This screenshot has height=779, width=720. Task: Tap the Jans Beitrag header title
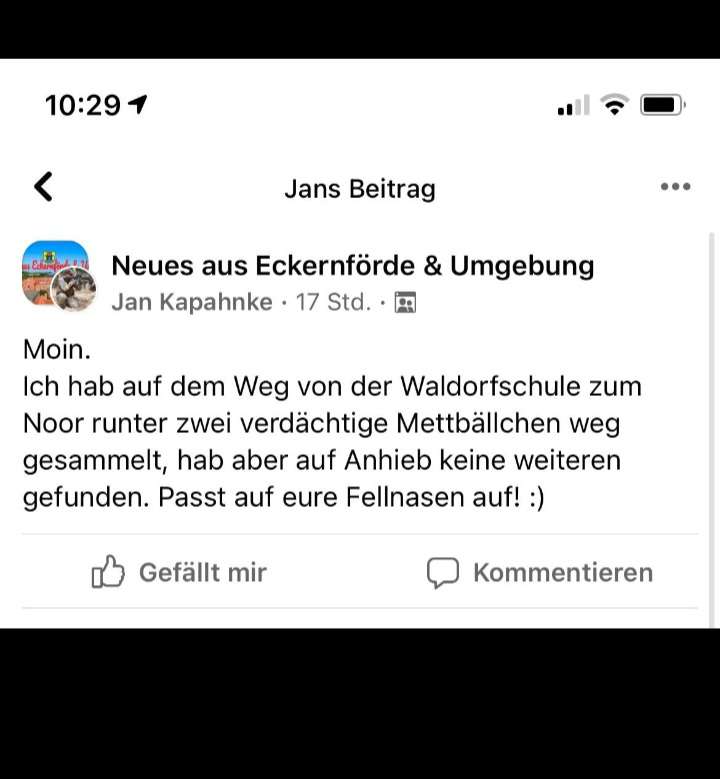pos(360,188)
